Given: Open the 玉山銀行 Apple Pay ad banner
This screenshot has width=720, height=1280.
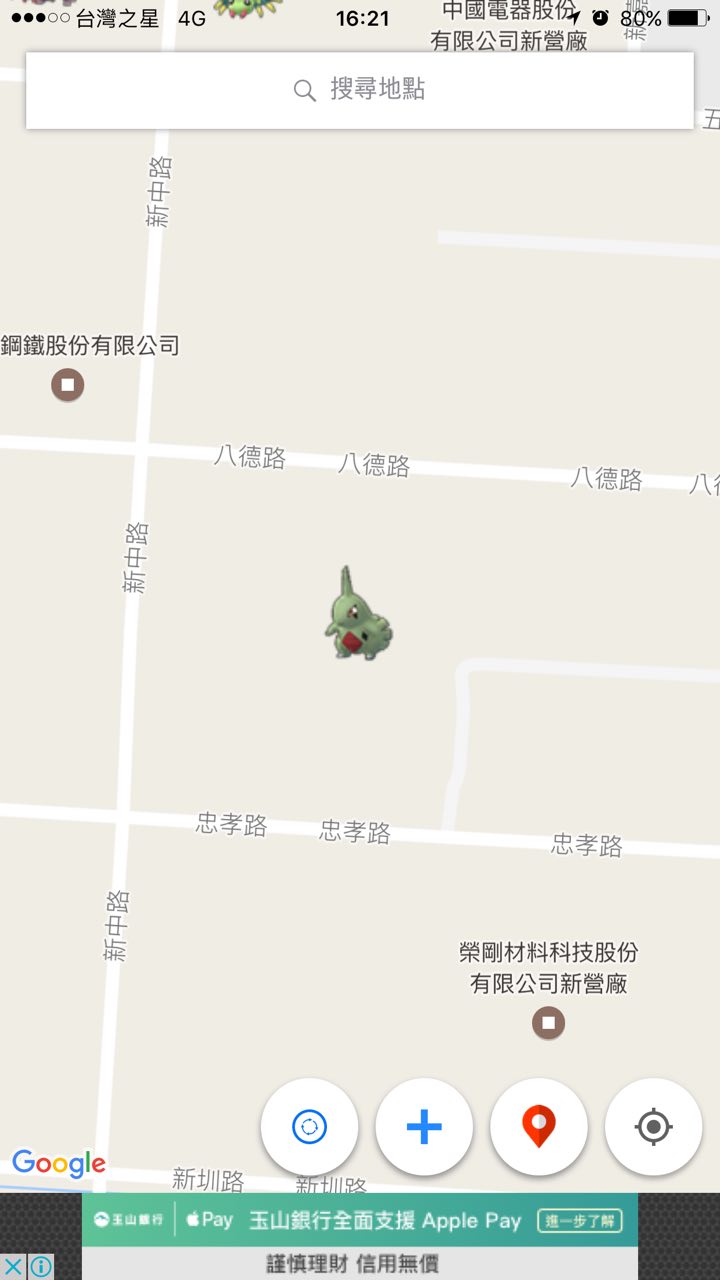Looking at the screenshot, I should (x=360, y=1220).
